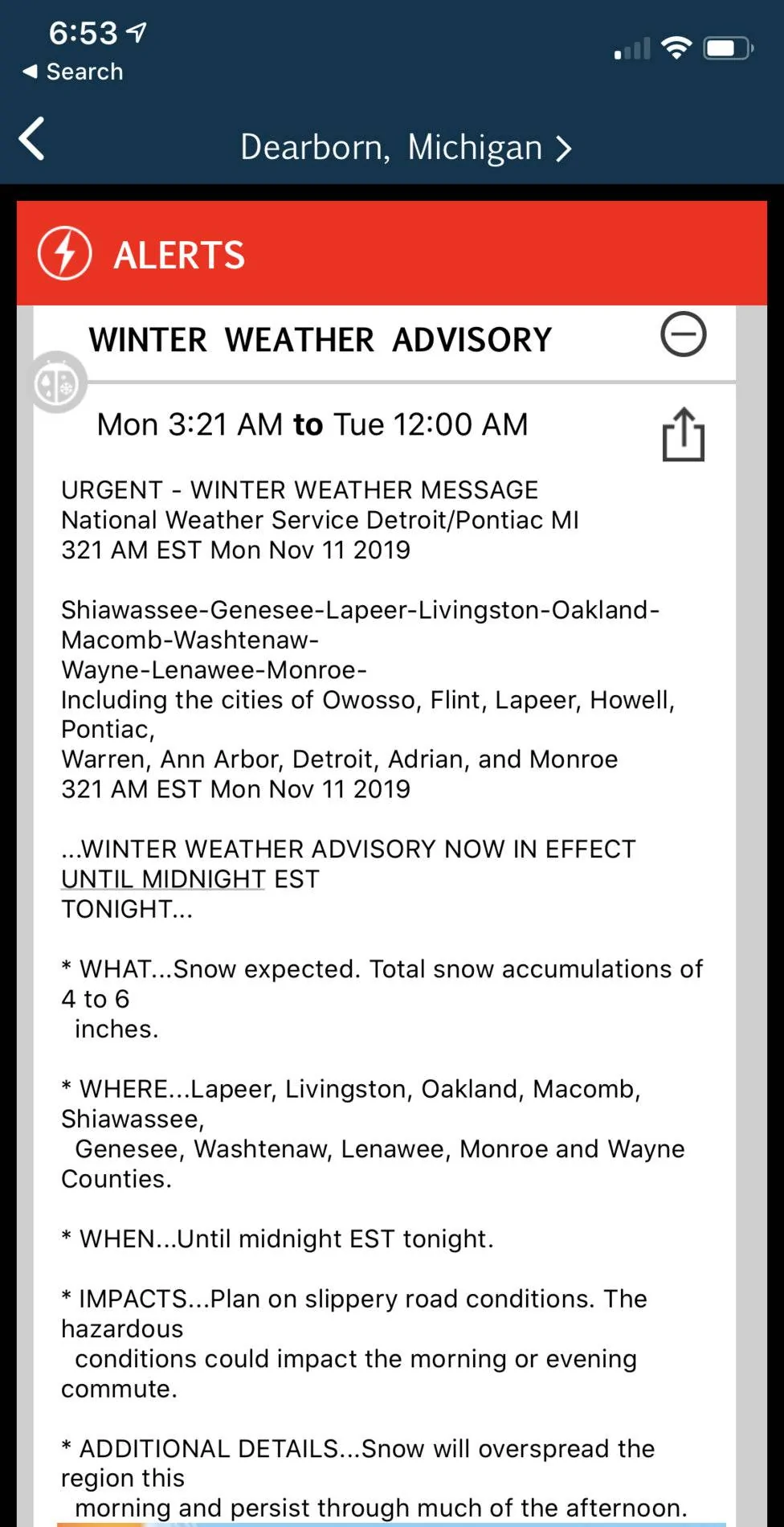Open the Dearborn, Michigan location selector

pyautogui.click(x=406, y=148)
